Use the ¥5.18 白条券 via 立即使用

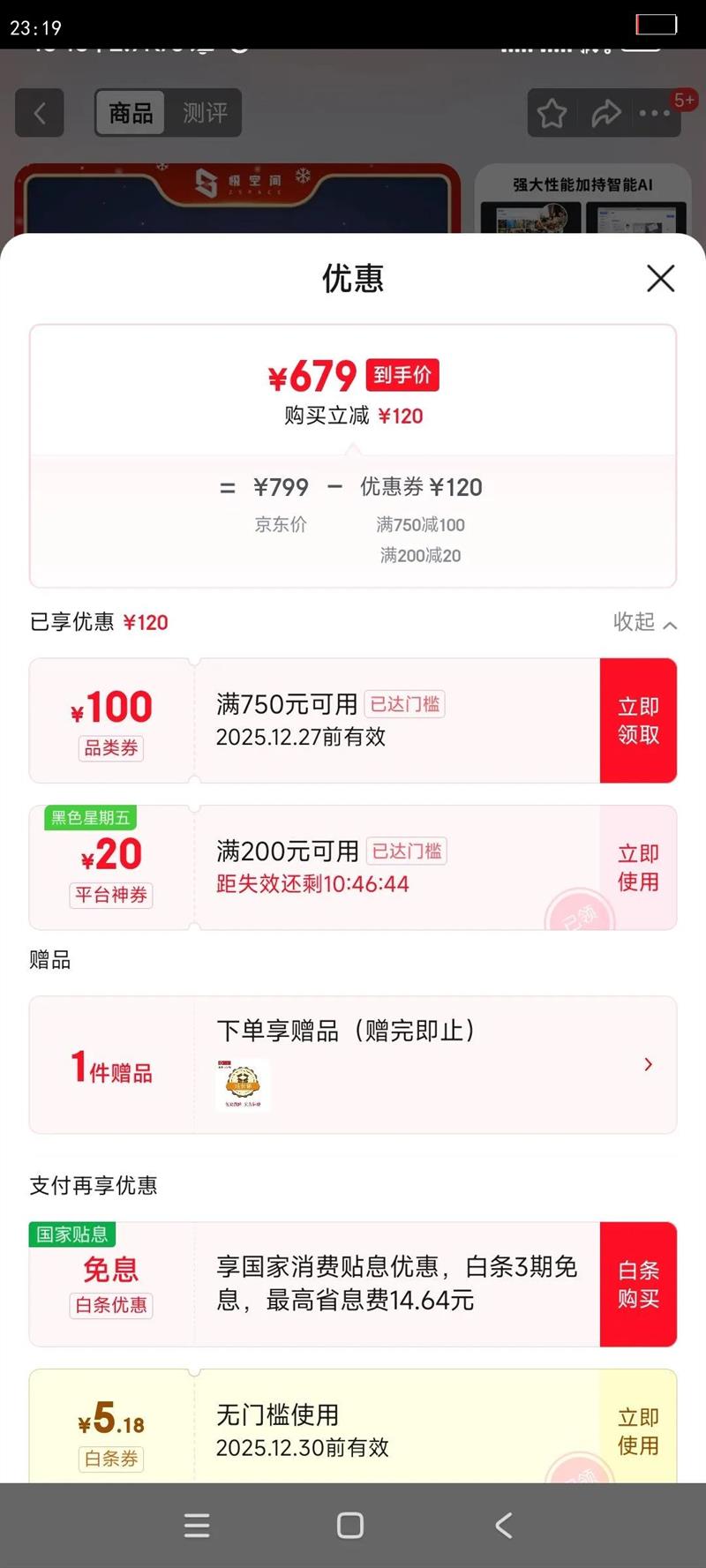[x=638, y=1430]
